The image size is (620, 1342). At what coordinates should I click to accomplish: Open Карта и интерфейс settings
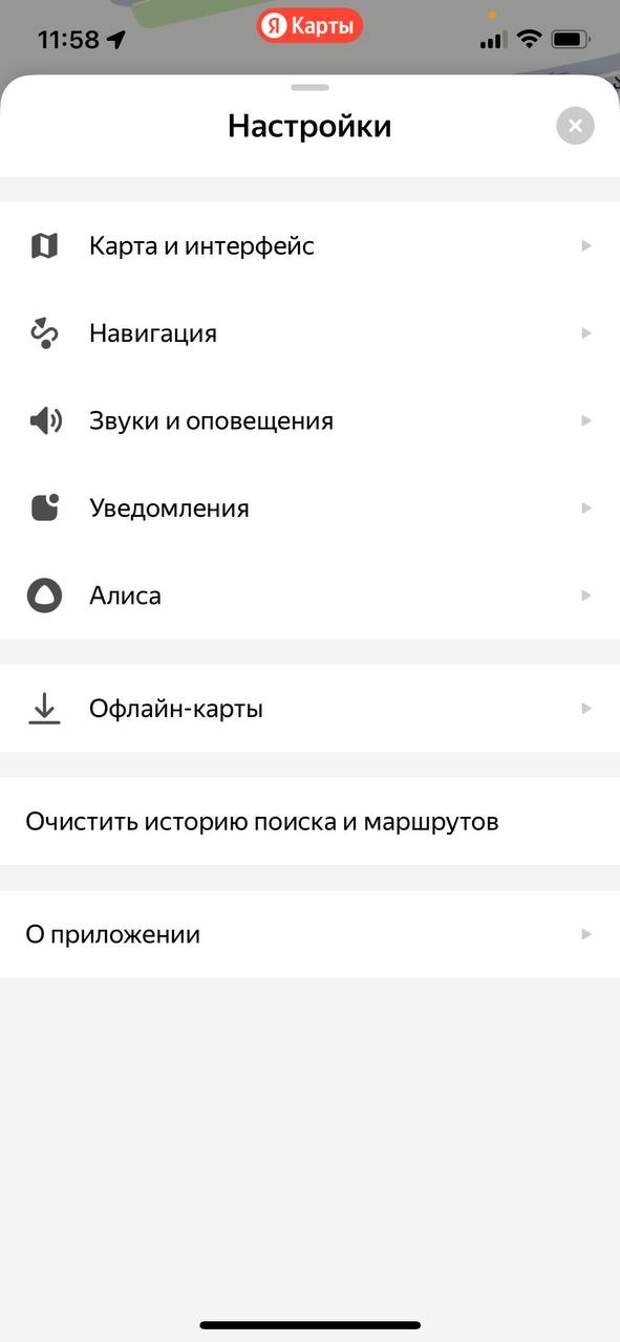(x=310, y=246)
